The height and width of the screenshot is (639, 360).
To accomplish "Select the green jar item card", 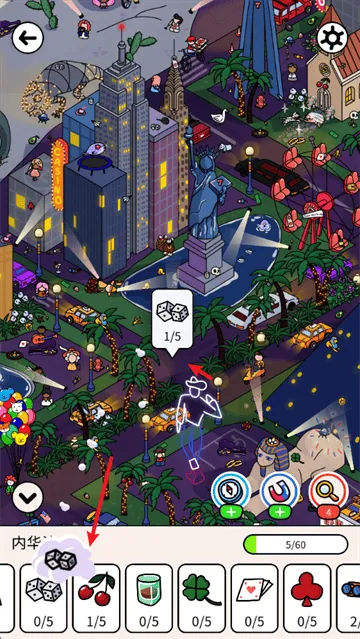I will coord(149,598).
